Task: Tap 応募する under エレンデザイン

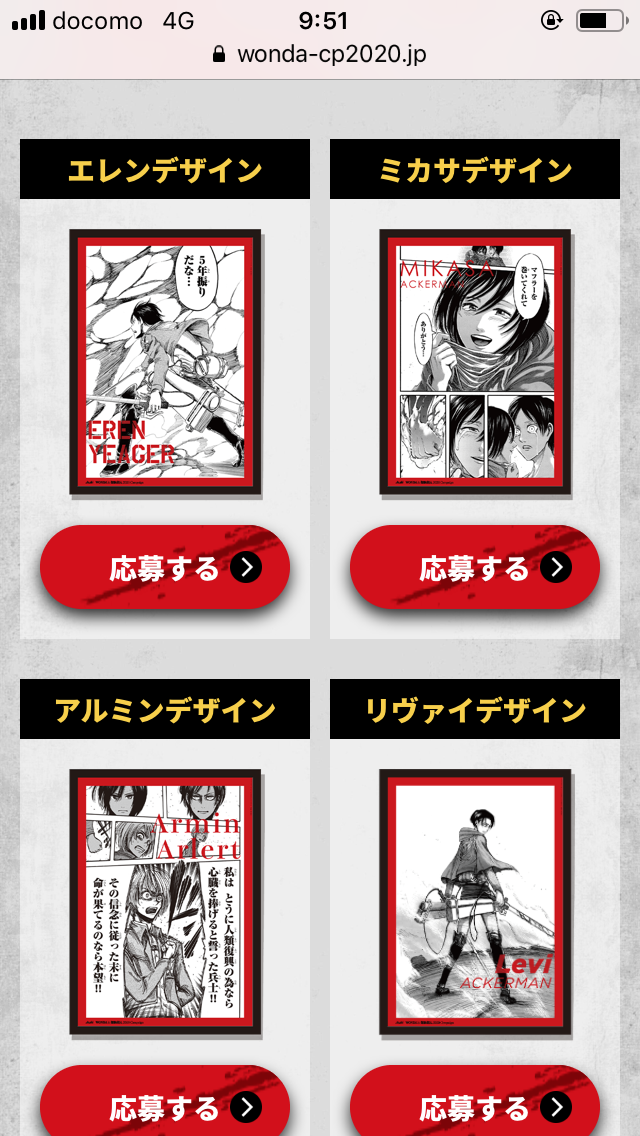Action: [165, 568]
